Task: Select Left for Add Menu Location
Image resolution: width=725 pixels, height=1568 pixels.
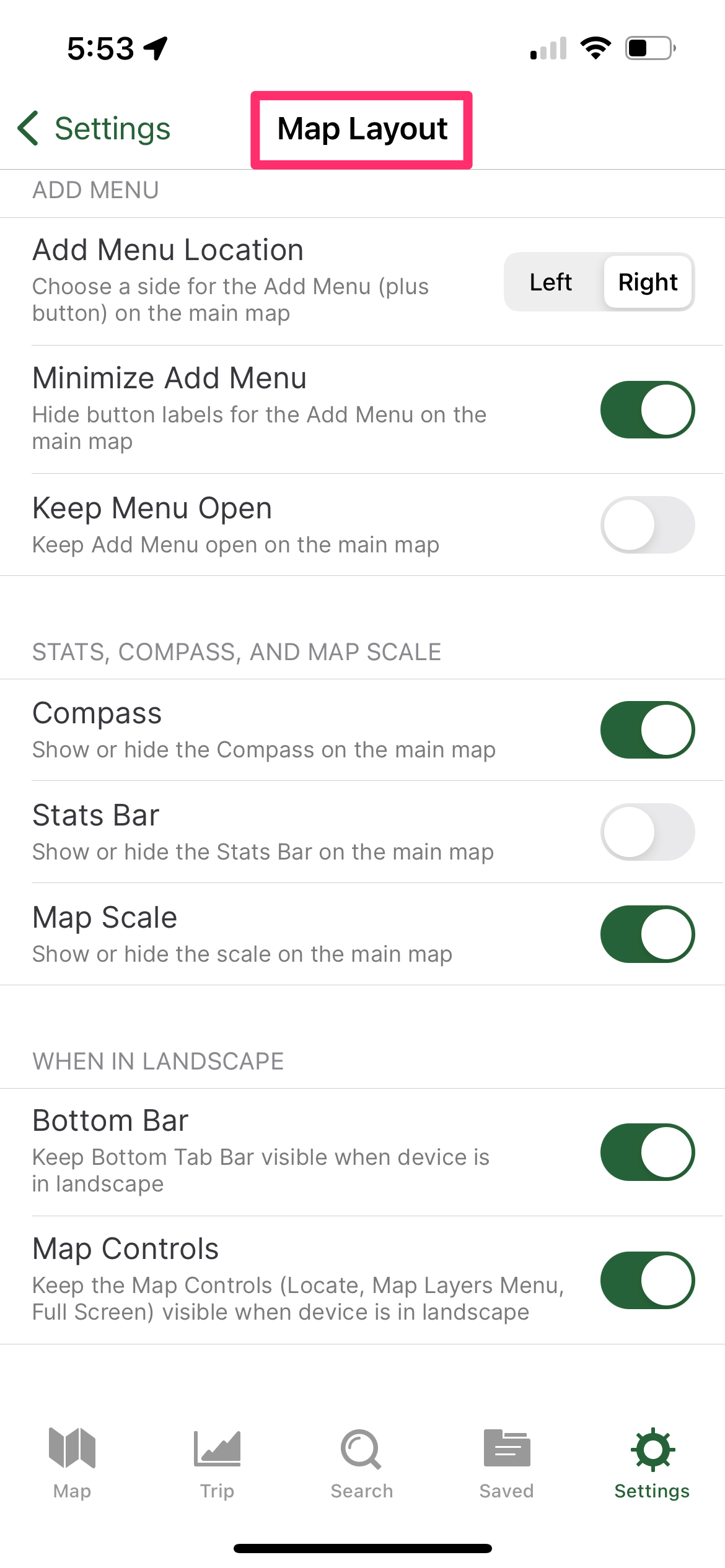Action: coord(551,282)
